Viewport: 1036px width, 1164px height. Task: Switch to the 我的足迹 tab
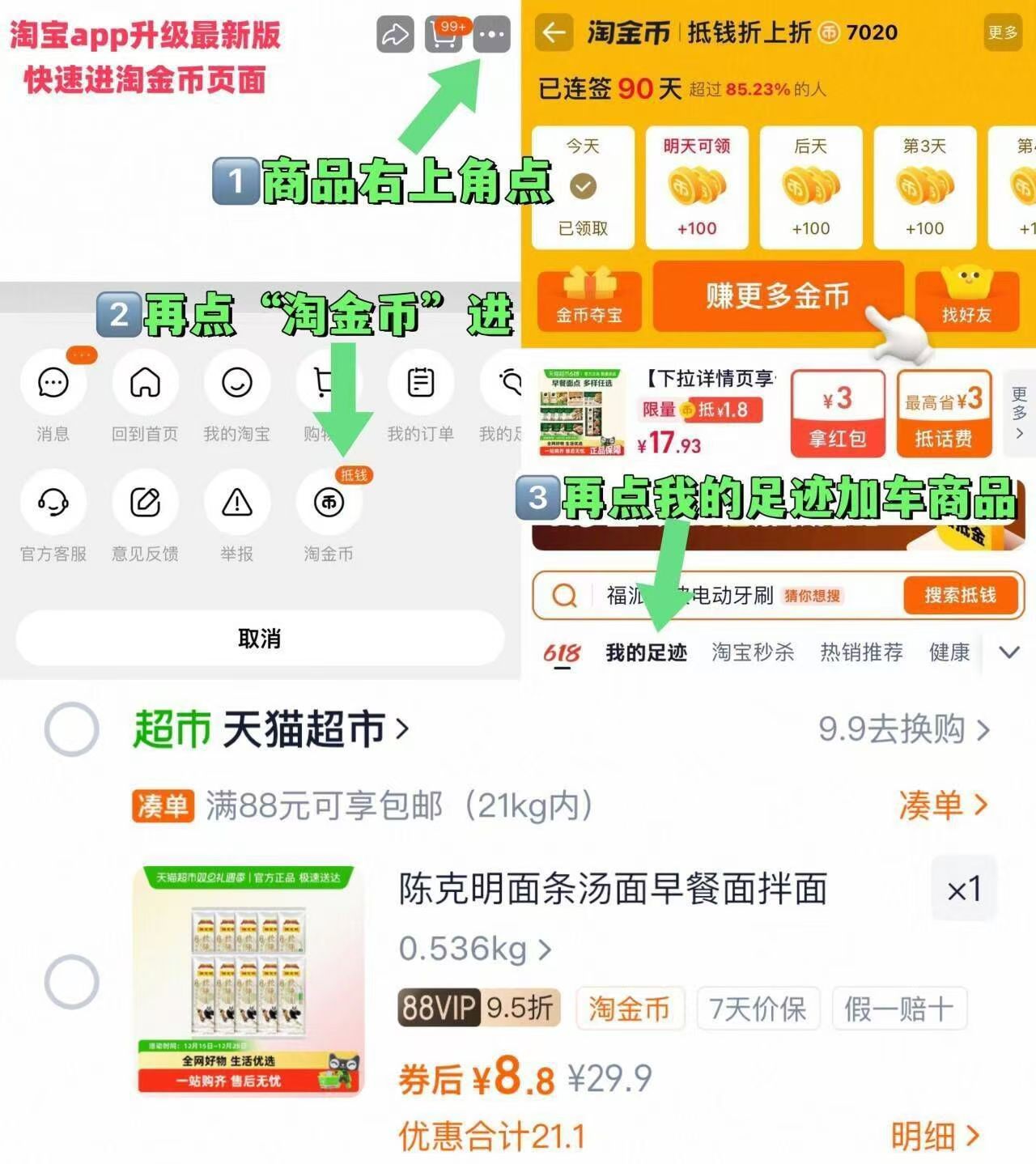(x=647, y=652)
